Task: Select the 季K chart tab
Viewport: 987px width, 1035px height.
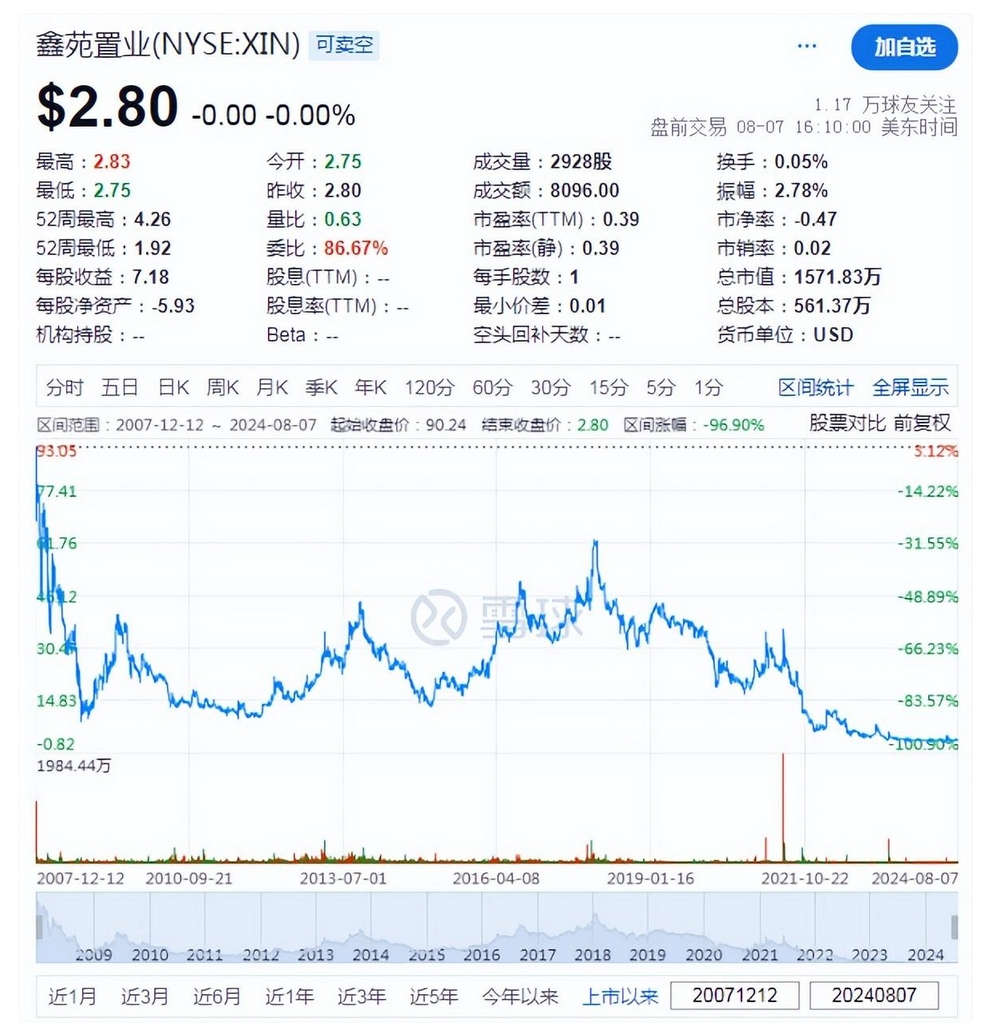Action: (x=322, y=388)
